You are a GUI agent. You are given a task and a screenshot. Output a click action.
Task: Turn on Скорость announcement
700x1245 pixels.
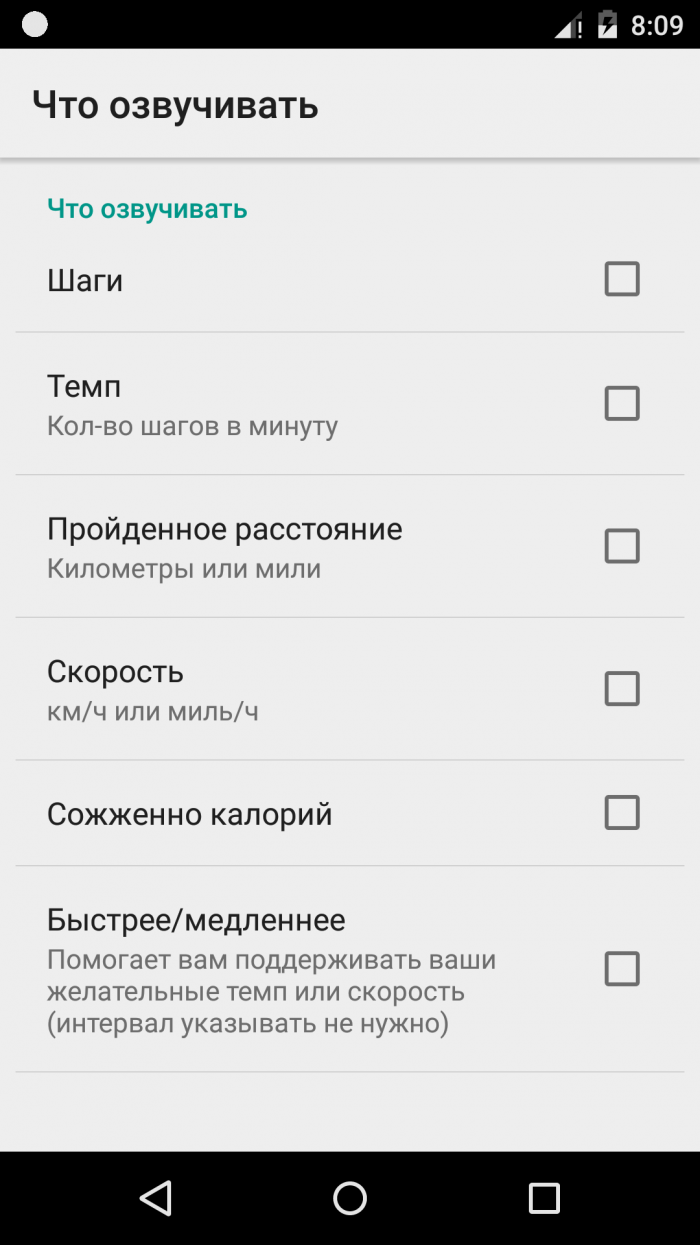pos(621,689)
